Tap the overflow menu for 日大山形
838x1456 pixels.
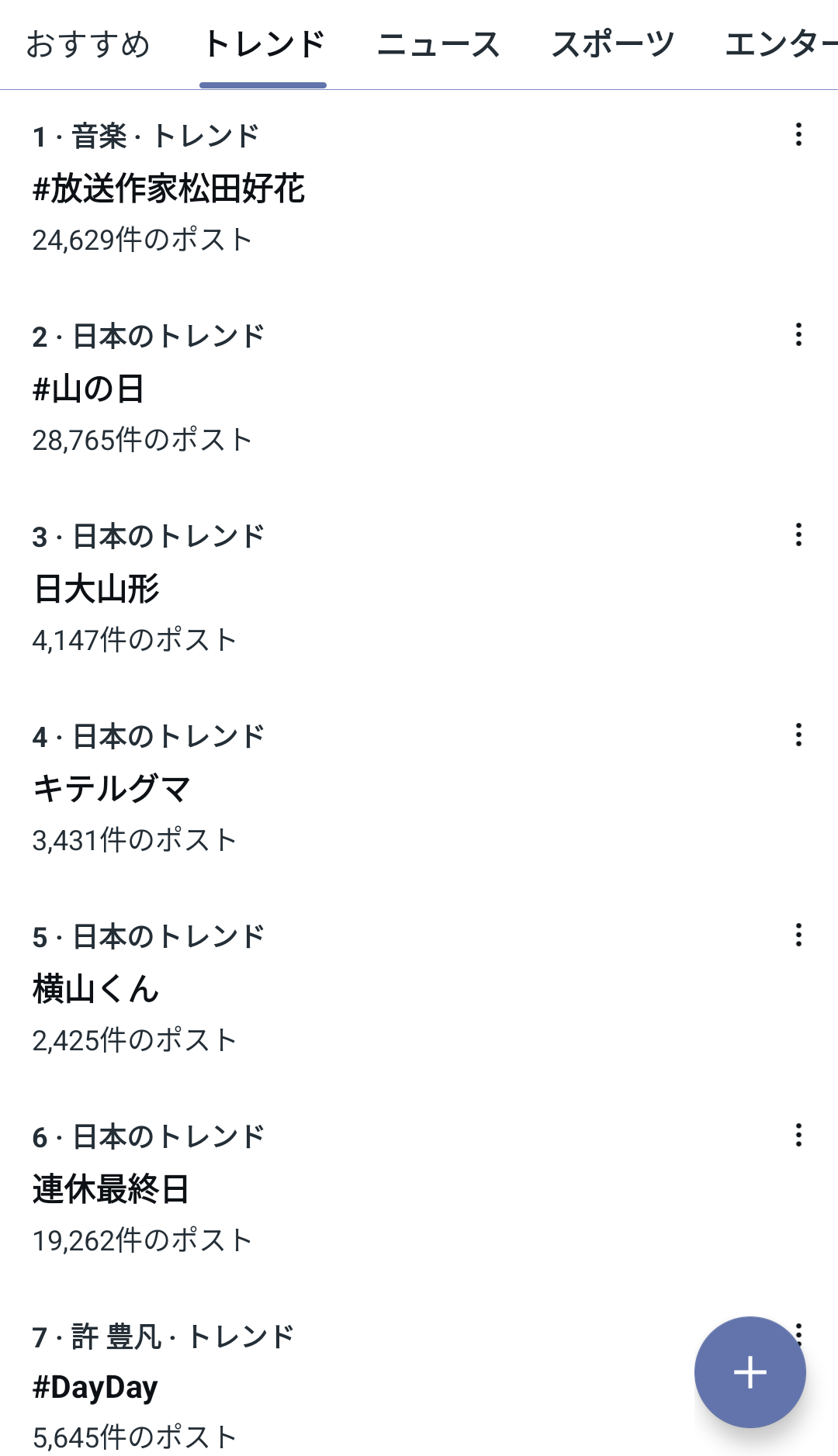click(798, 535)
